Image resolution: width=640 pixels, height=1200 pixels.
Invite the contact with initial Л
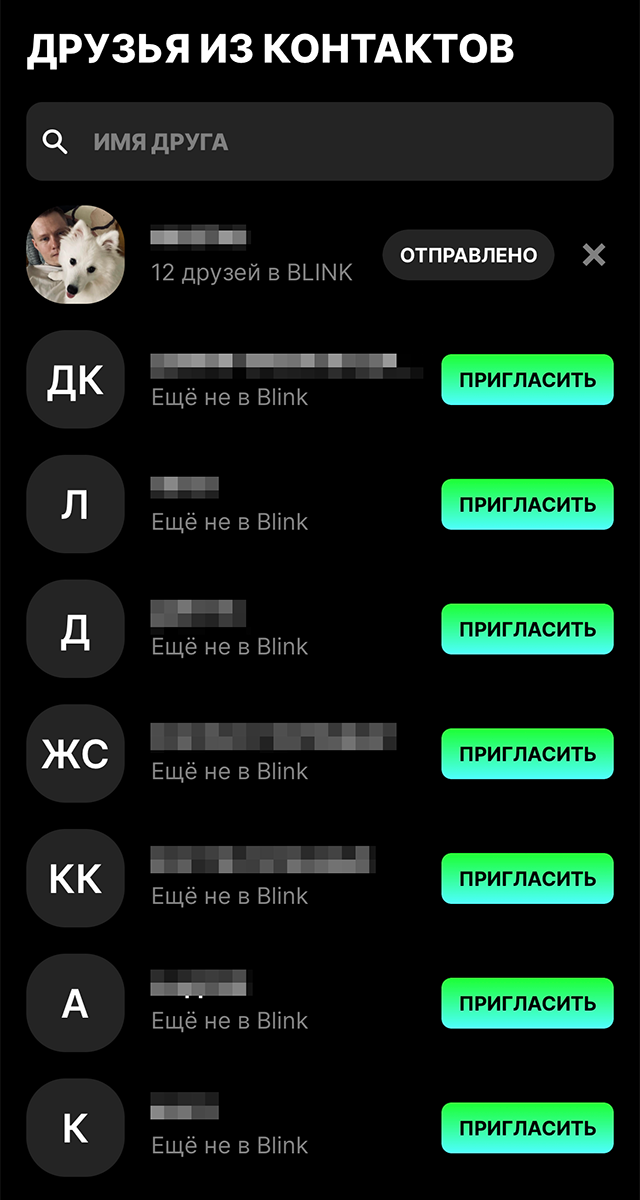[x=527, y=504]
